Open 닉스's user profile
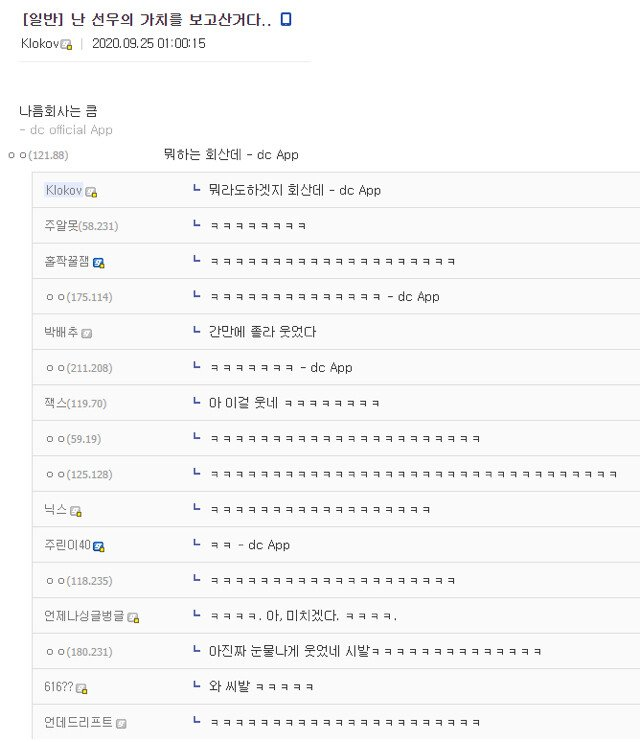 pyautogui.click(x=56, y=509)
